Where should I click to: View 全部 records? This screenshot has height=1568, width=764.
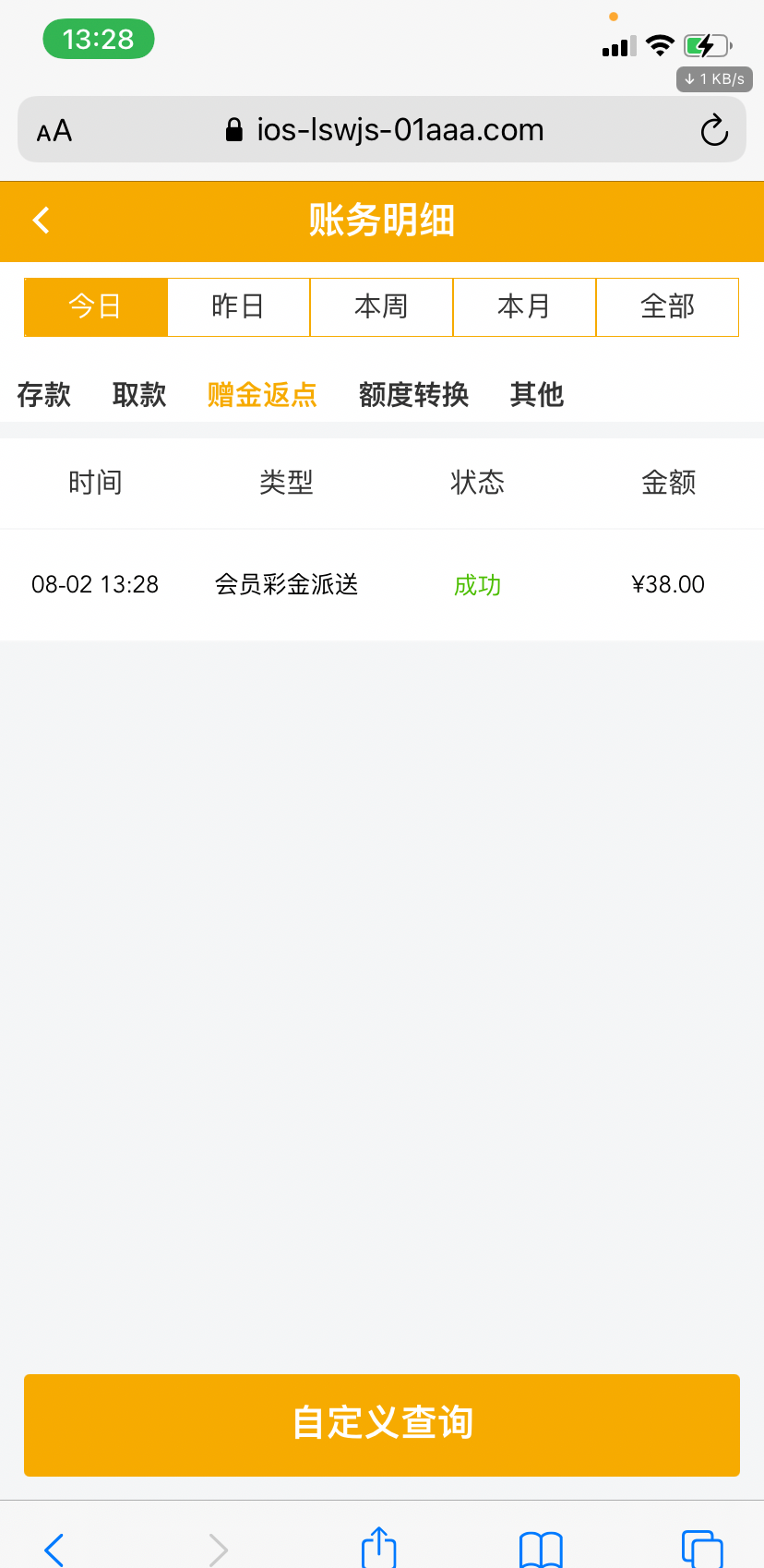click(x=667, y=306)
